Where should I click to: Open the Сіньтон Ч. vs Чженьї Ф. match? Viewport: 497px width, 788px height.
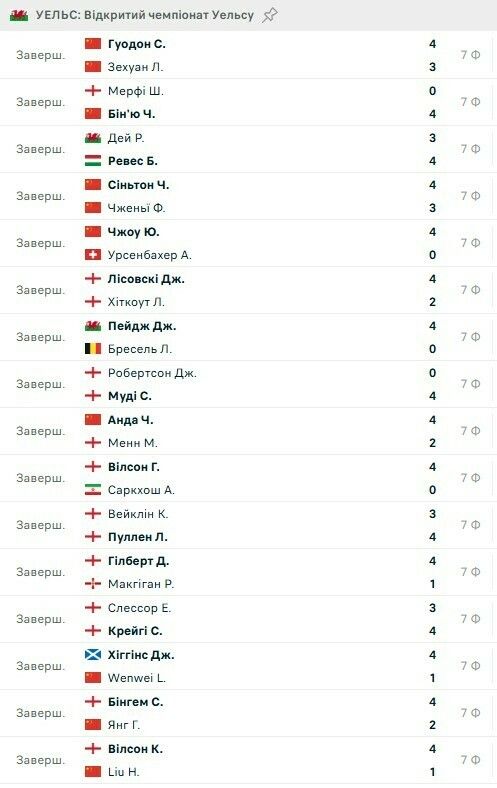tap(248, 196)
